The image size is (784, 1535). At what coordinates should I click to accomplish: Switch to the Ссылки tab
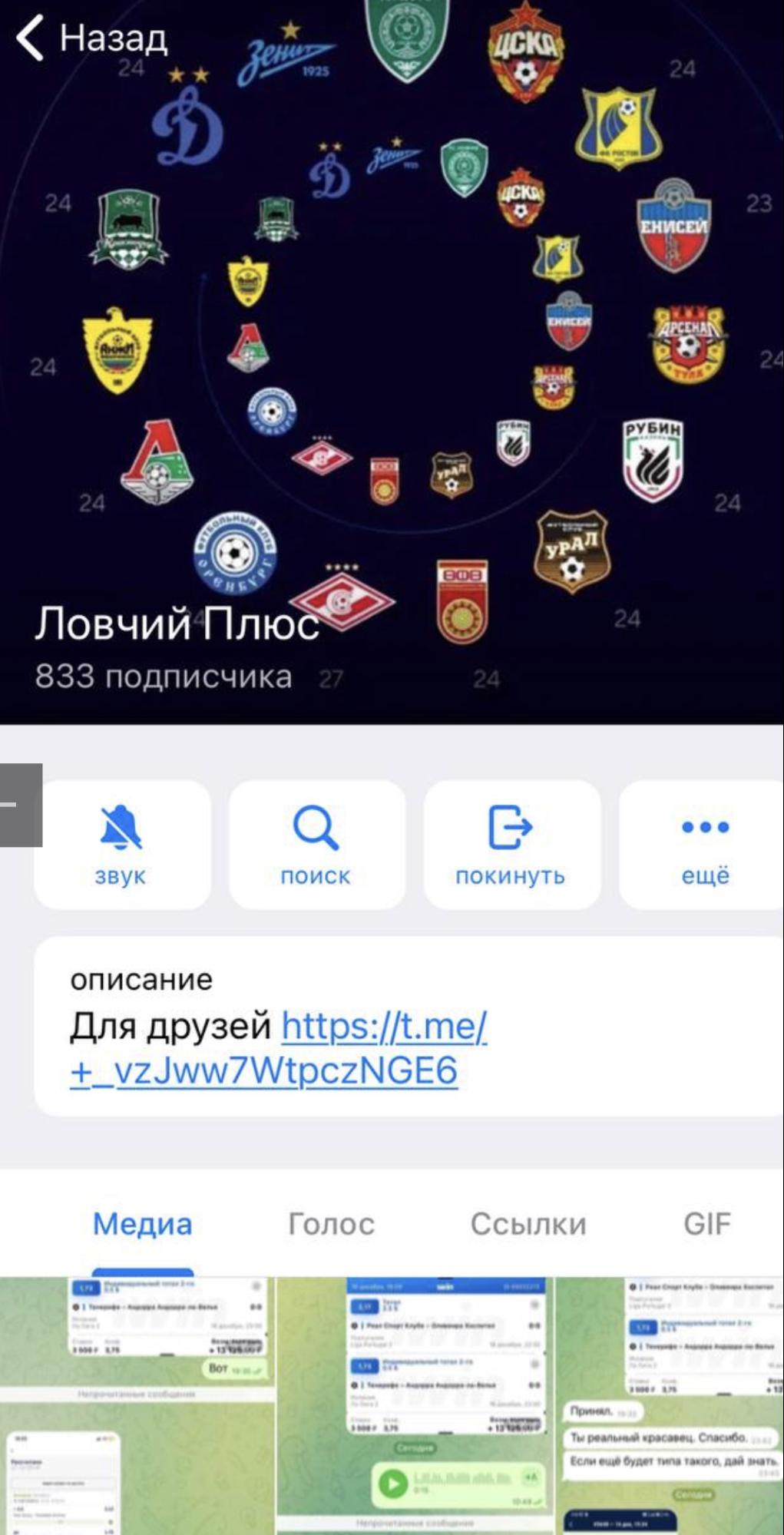point(528,1224)
